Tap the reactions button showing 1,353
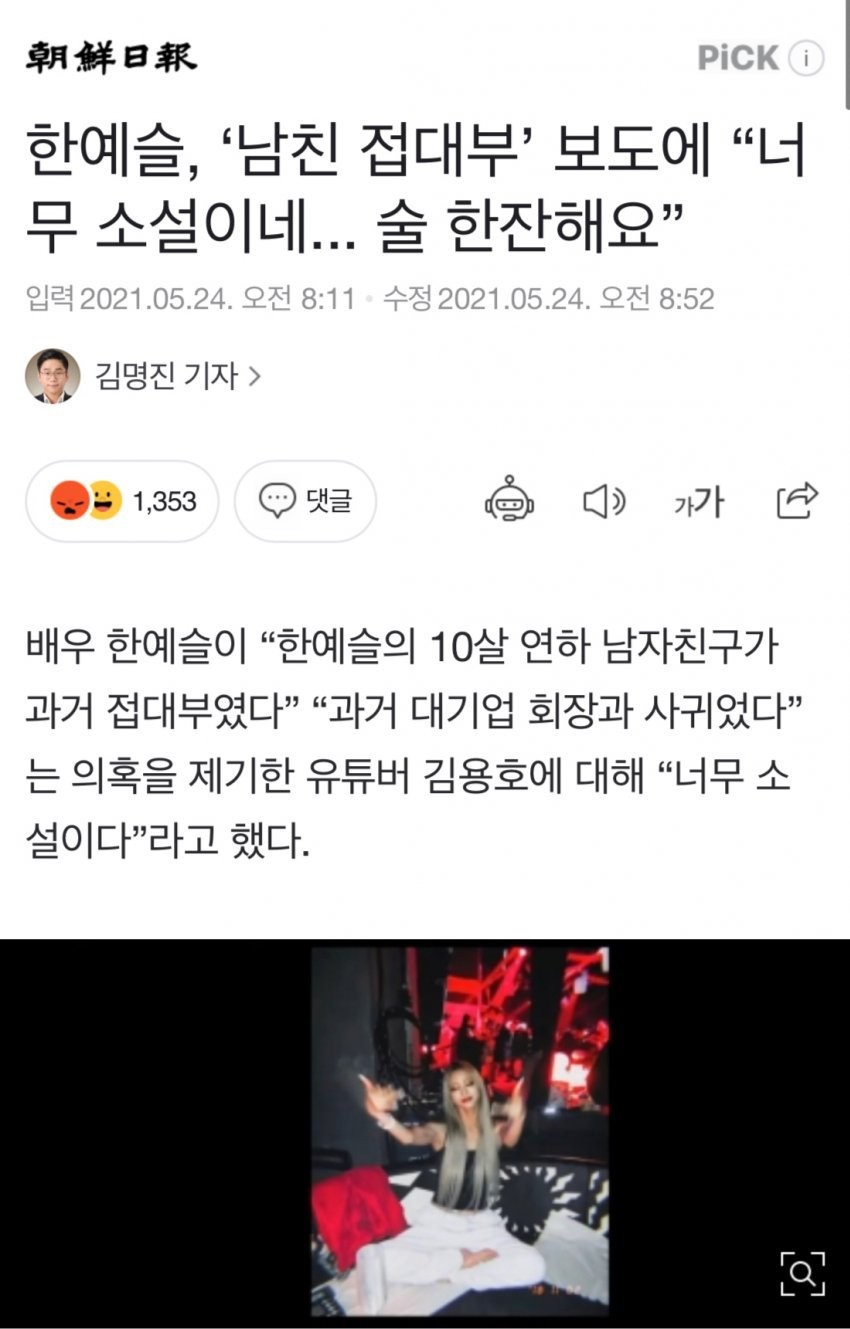This screenshot has width=850, height=1329. click(x=122, y=501)
